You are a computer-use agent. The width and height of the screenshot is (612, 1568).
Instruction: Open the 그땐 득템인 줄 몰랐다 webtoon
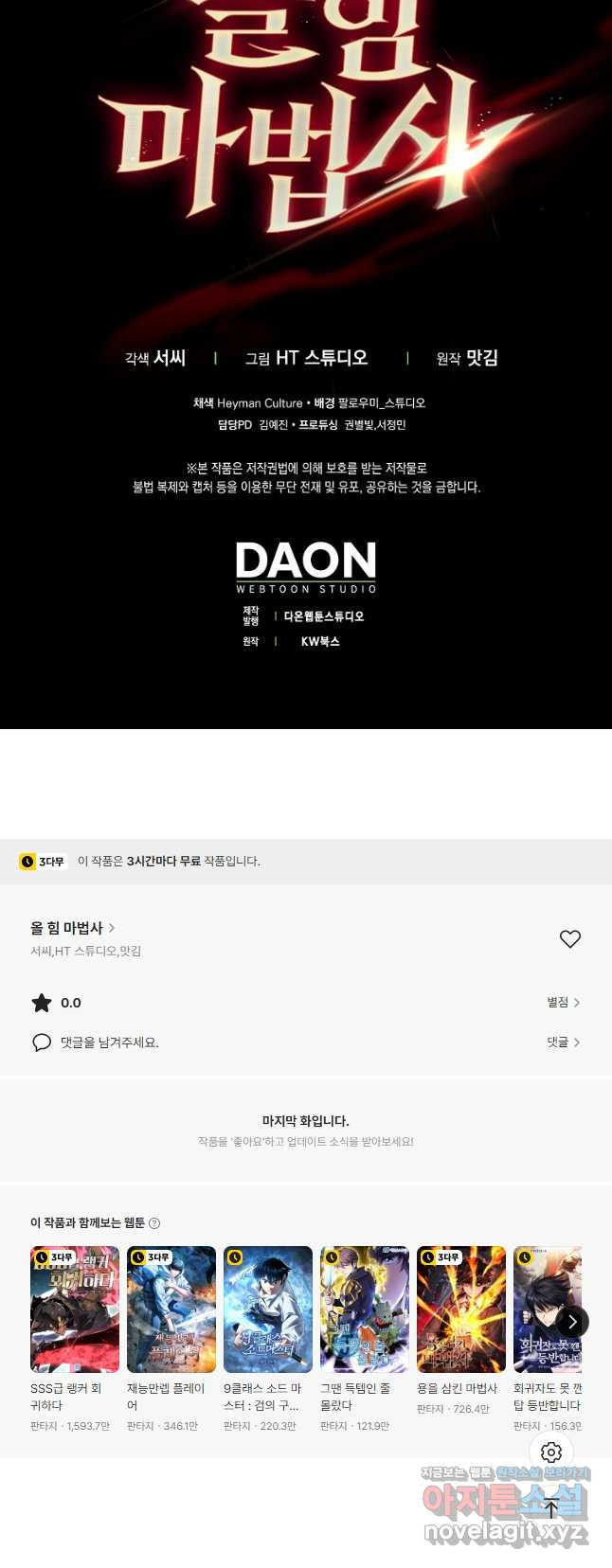[365, 1310]
